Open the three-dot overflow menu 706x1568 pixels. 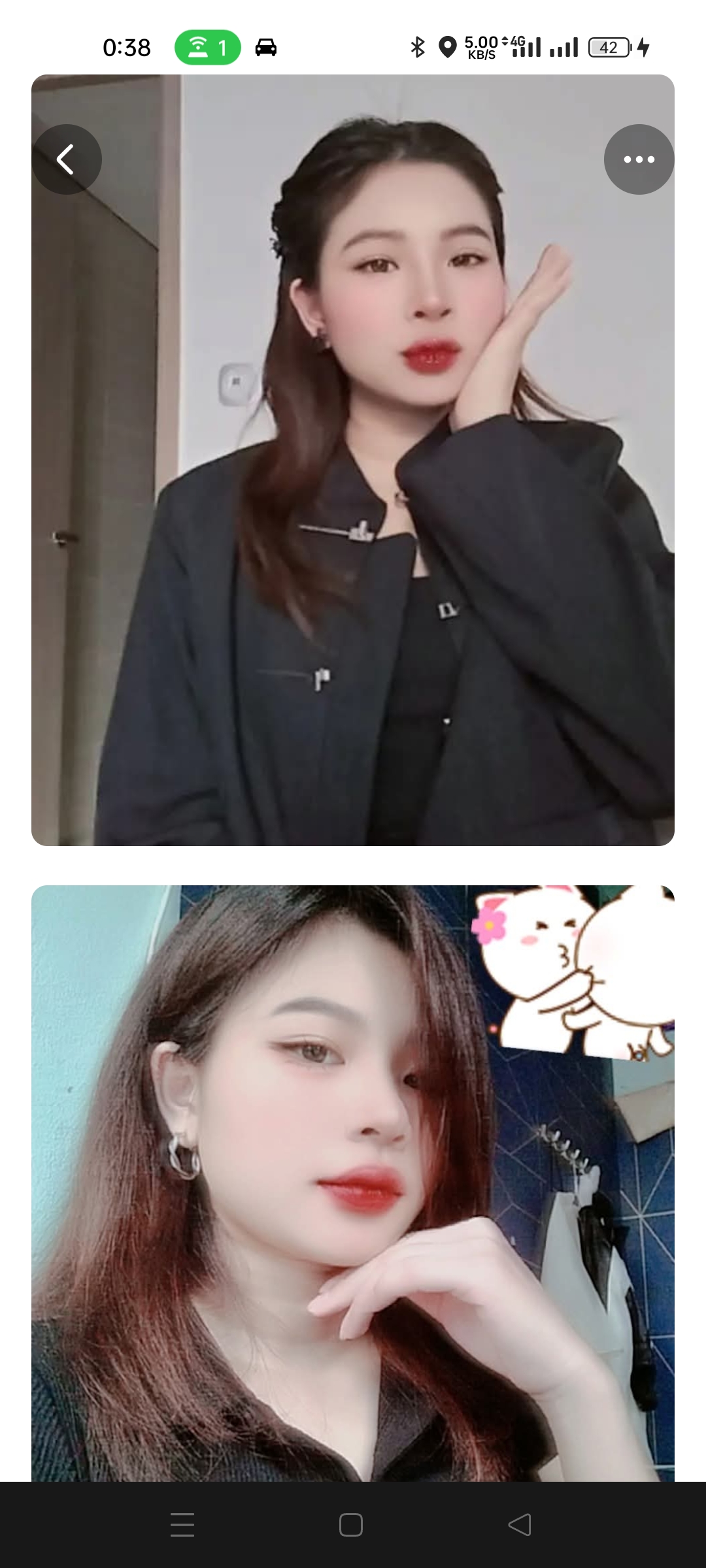(639, 159)
